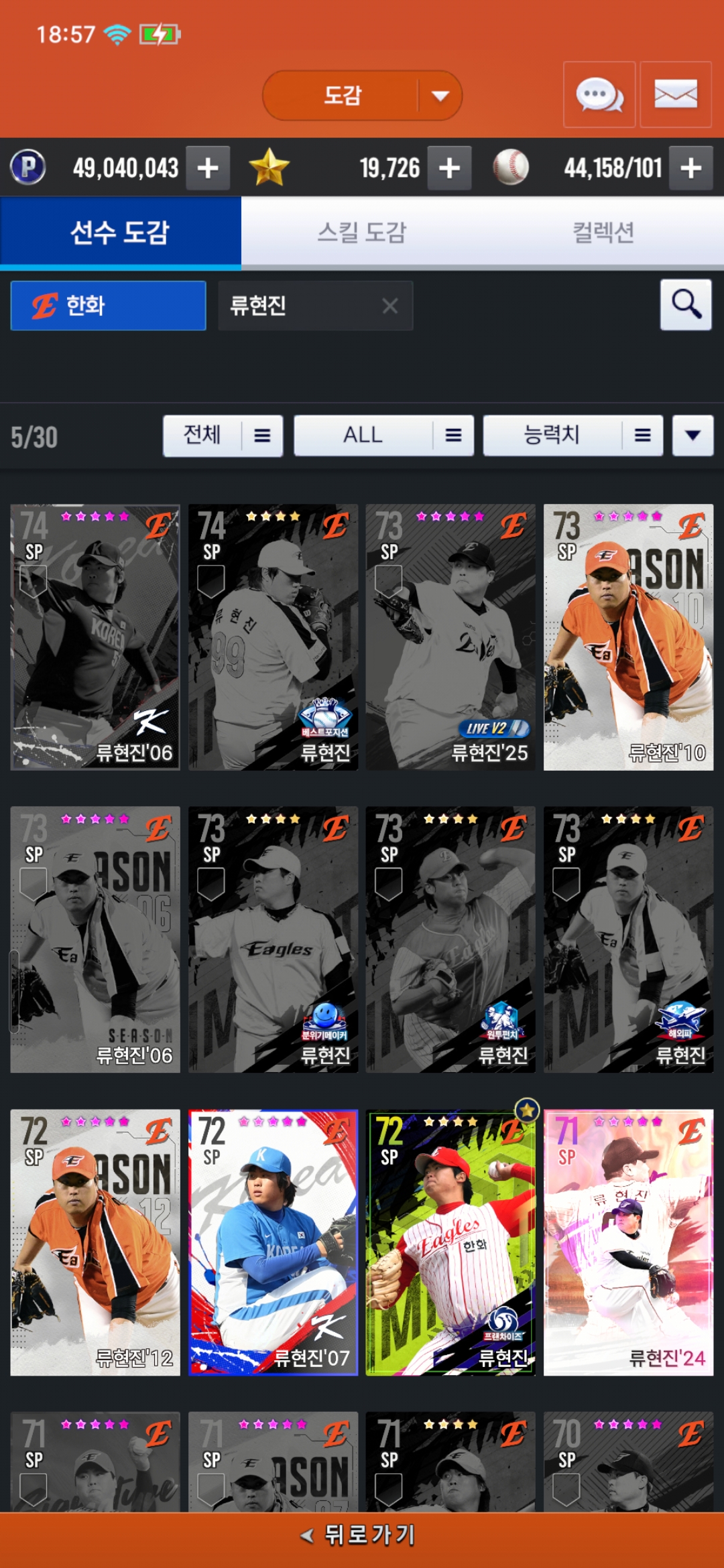The height and width of the screenshot is (1568, 724).
Task: Open the 능력치 sort list
Action: click(x=572, y=436)
